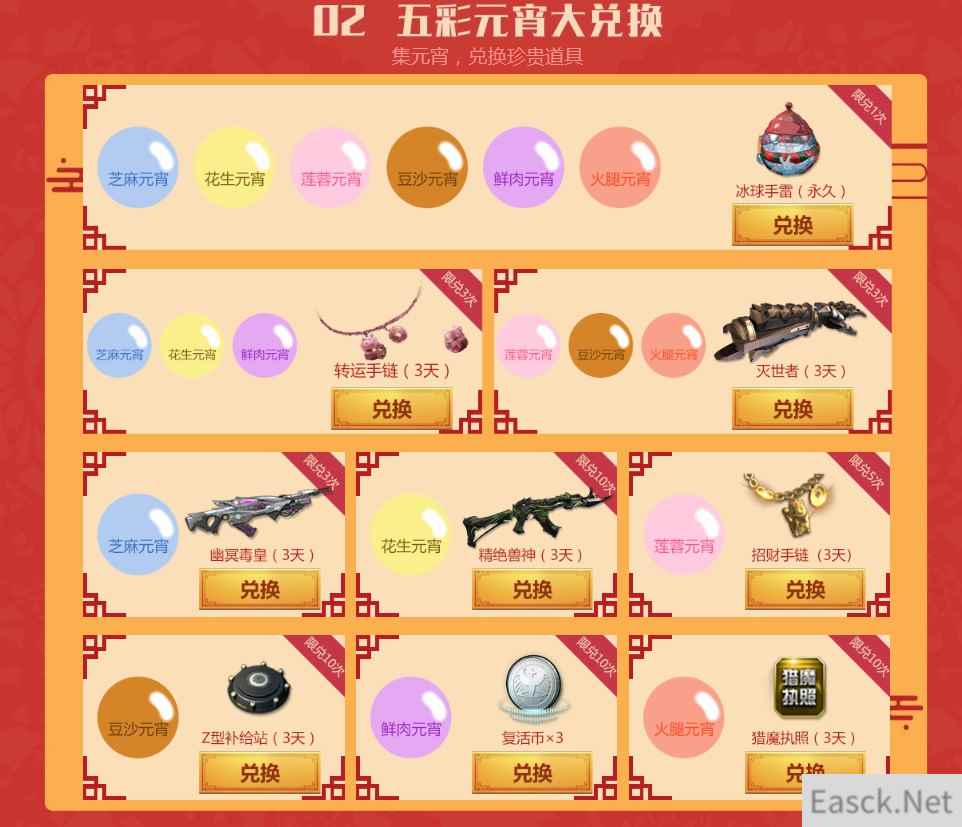The width and height of the screenshot is (962, 827).
Task: Redeem 复活币×3 with 鲜肉元宵
Action: (532, 773)
